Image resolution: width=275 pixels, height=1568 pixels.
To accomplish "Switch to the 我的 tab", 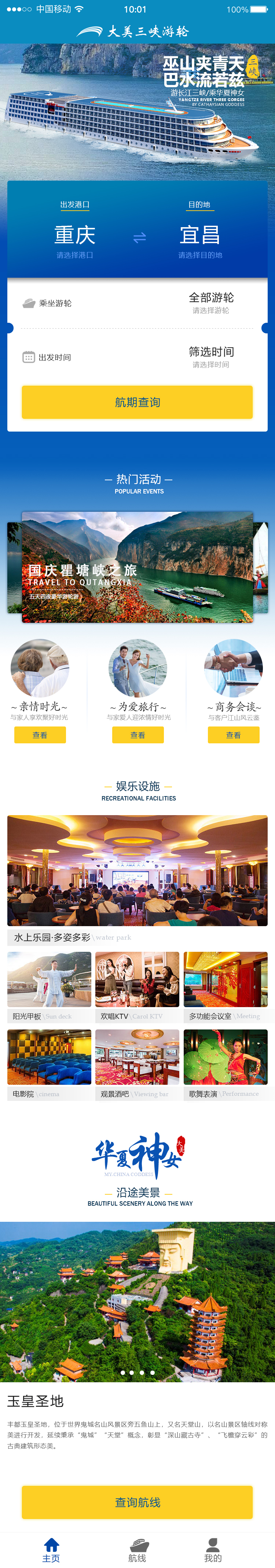I will [x=213, y=1550].
